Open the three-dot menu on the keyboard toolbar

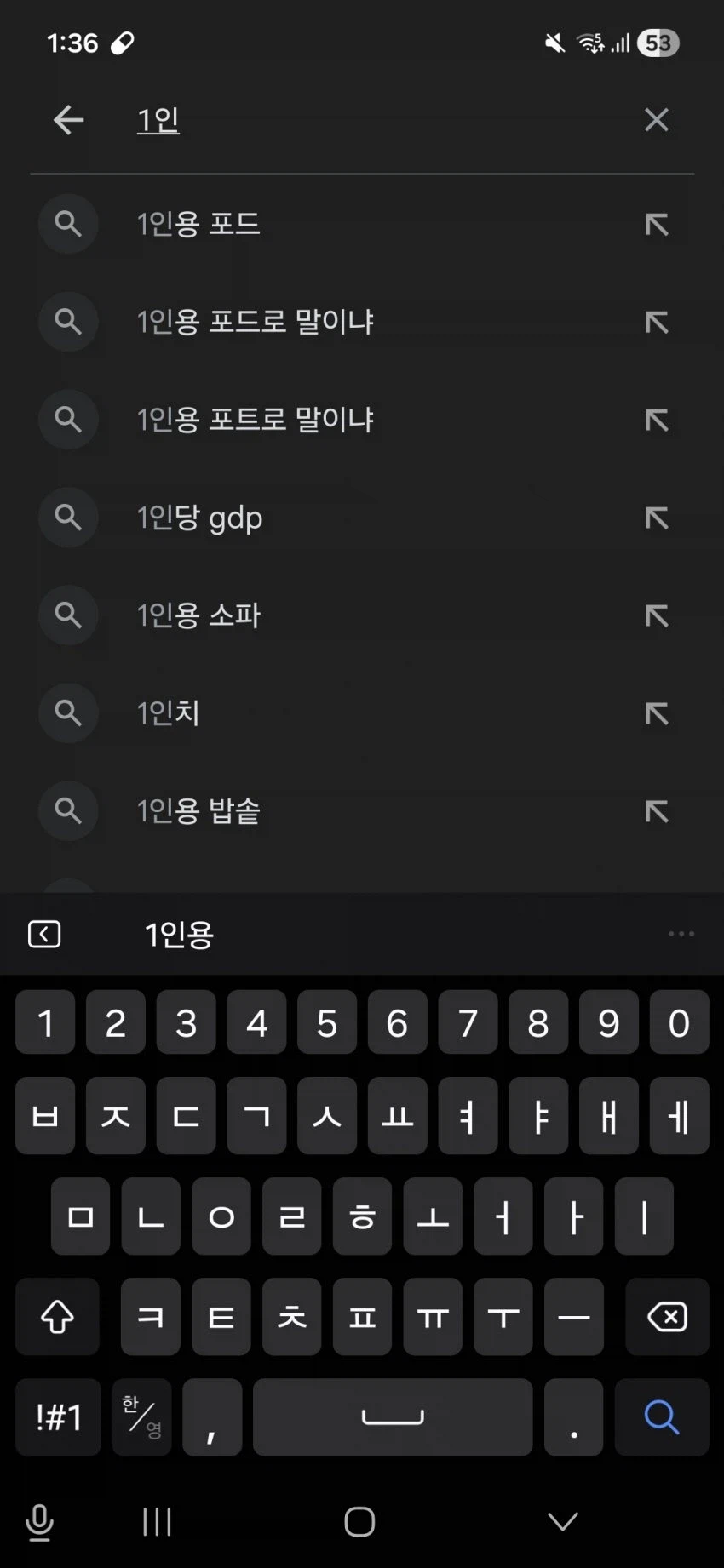click(x=679, y=933)
